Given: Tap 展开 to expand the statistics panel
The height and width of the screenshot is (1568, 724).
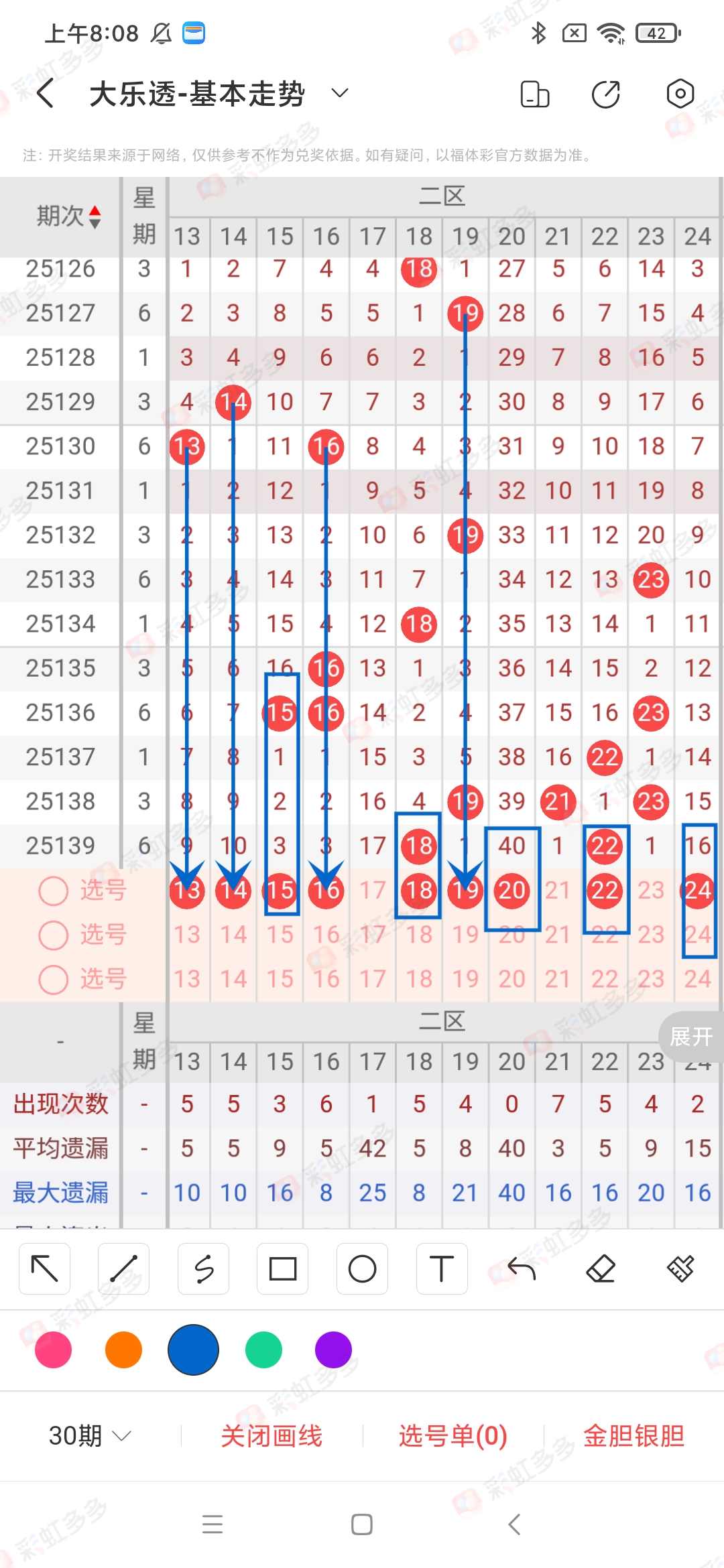Looking at the screenshot, I should 690,1035.
